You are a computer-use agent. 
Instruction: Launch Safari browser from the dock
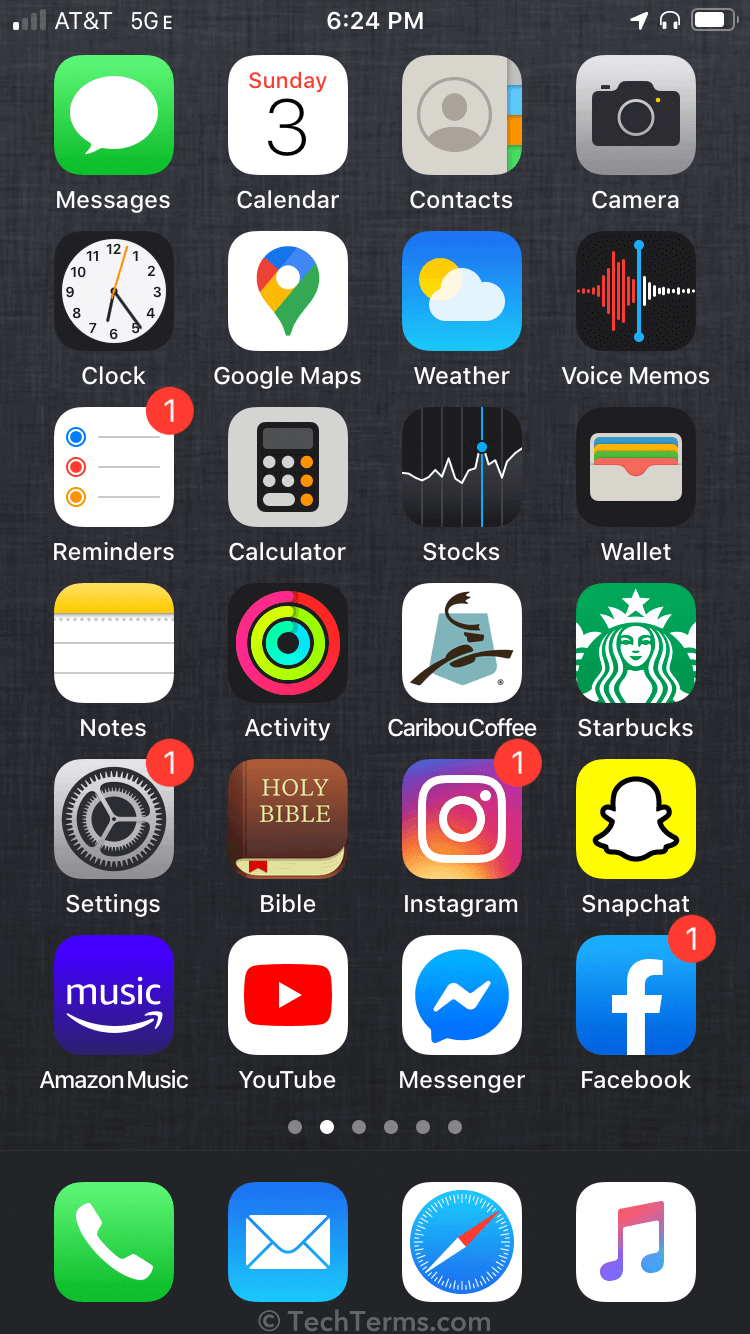pyautogui.click(x=461, y=1242)
